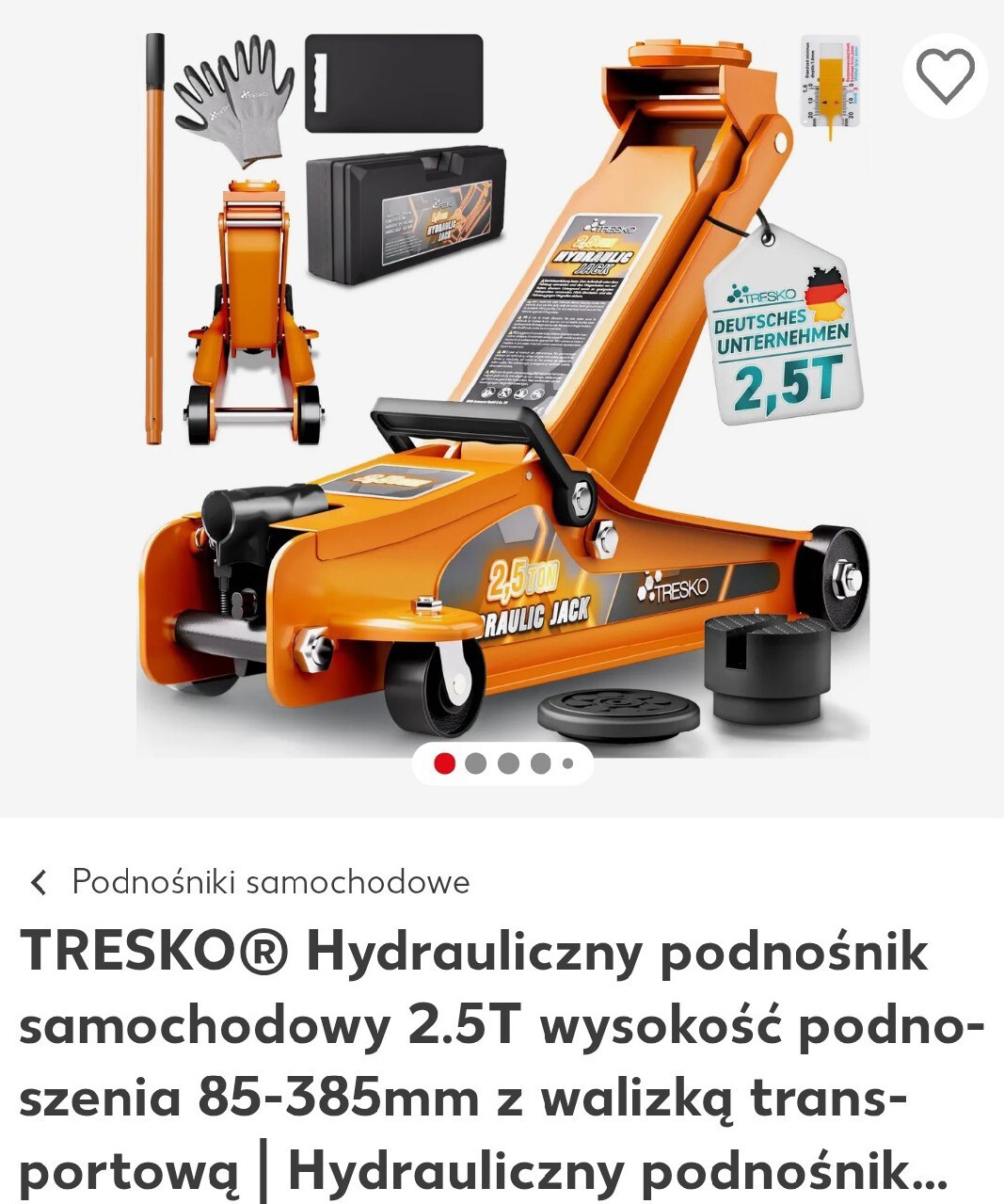Add product to favorites with heart icon
This screenshot has width=1004, height=1204.
(x=945, y=76)
